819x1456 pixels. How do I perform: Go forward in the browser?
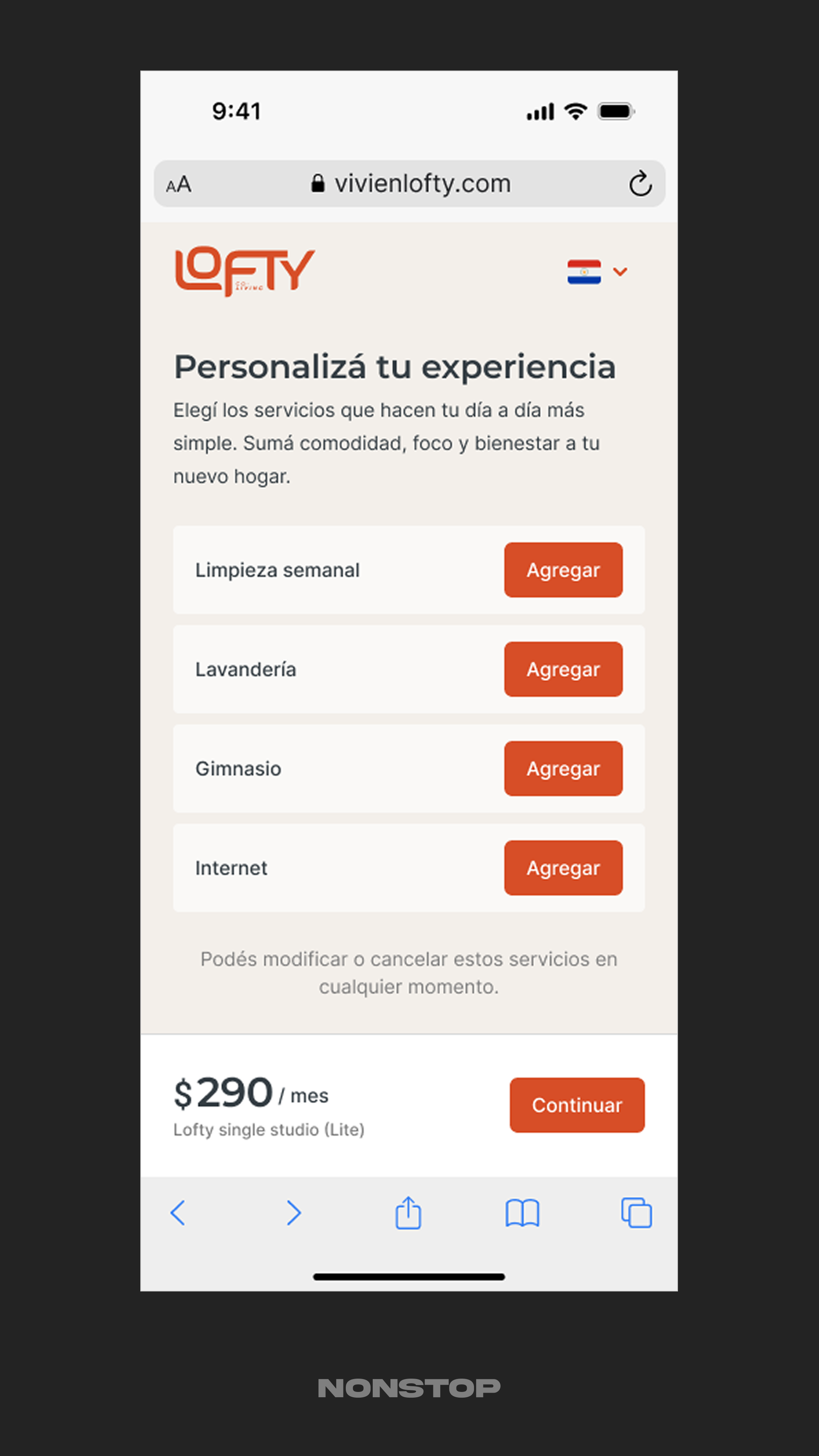(293, 1213)
